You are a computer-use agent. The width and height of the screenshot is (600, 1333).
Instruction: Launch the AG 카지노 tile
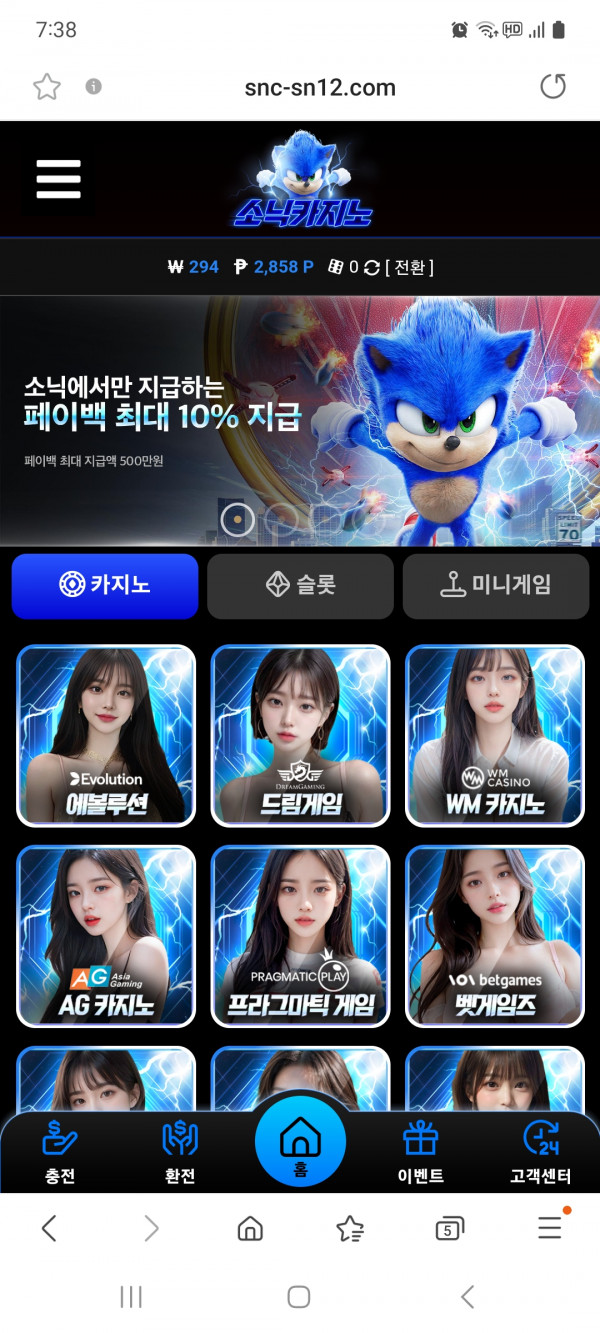[106, 936]
